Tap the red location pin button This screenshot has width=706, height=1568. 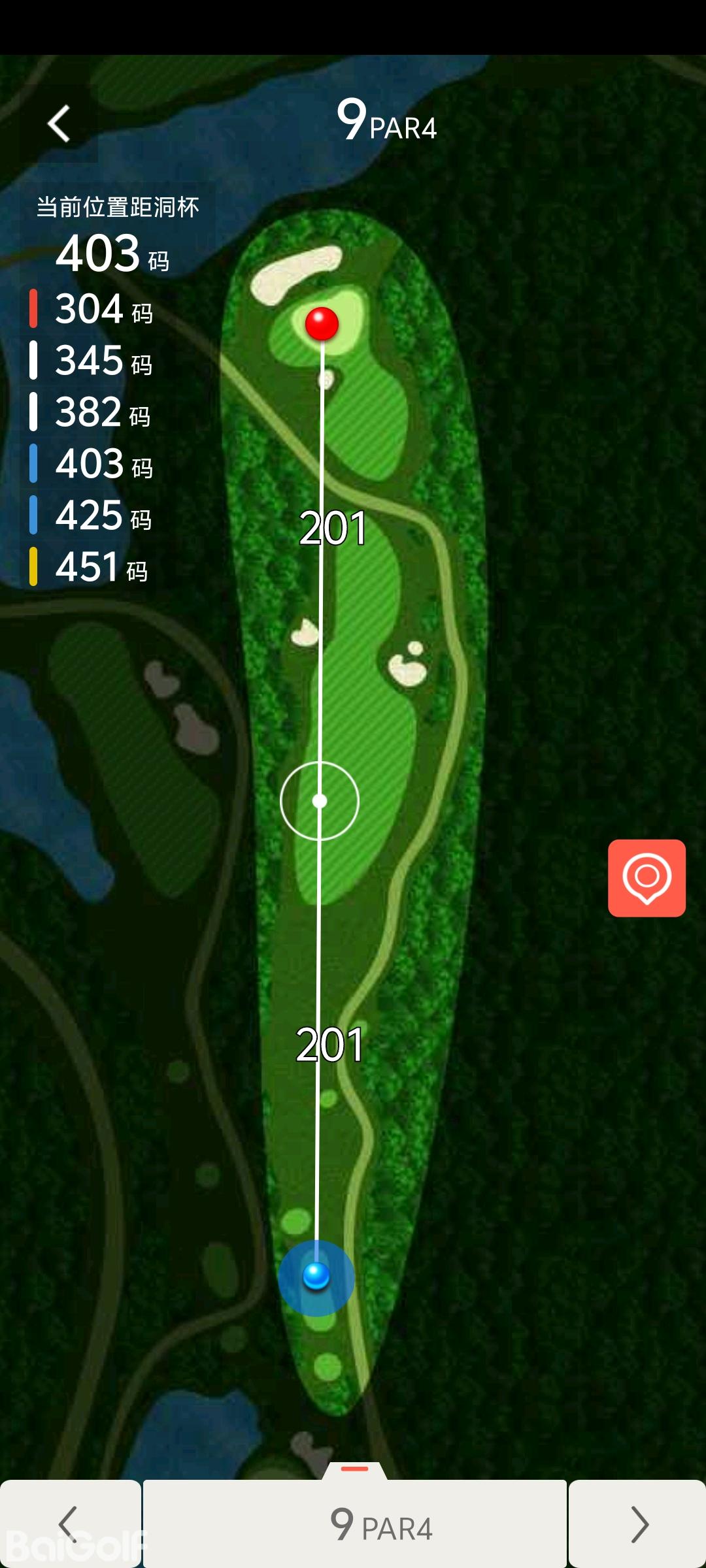647,877
